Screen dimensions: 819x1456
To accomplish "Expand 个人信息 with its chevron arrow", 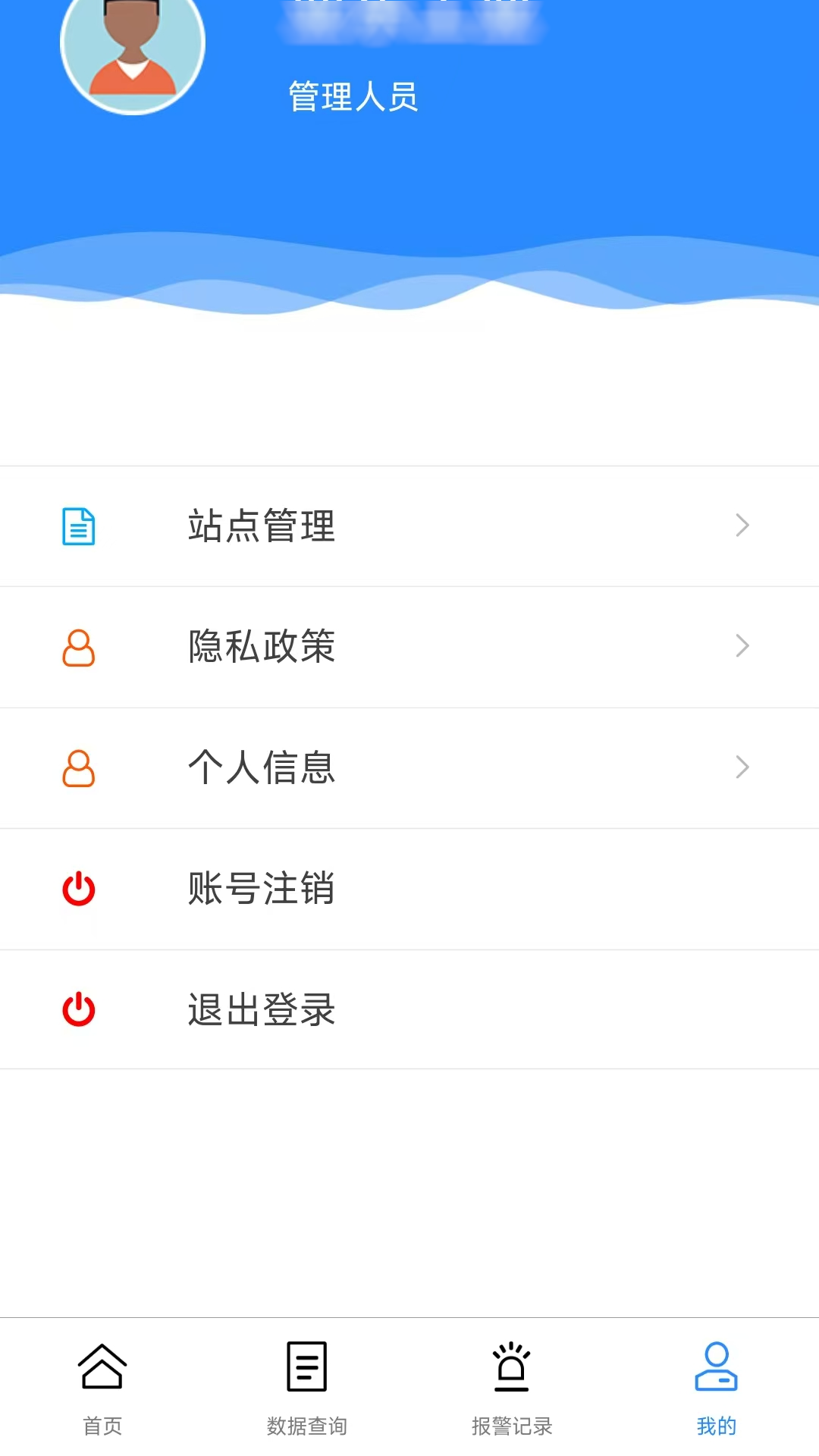I will tap(742, 767).
